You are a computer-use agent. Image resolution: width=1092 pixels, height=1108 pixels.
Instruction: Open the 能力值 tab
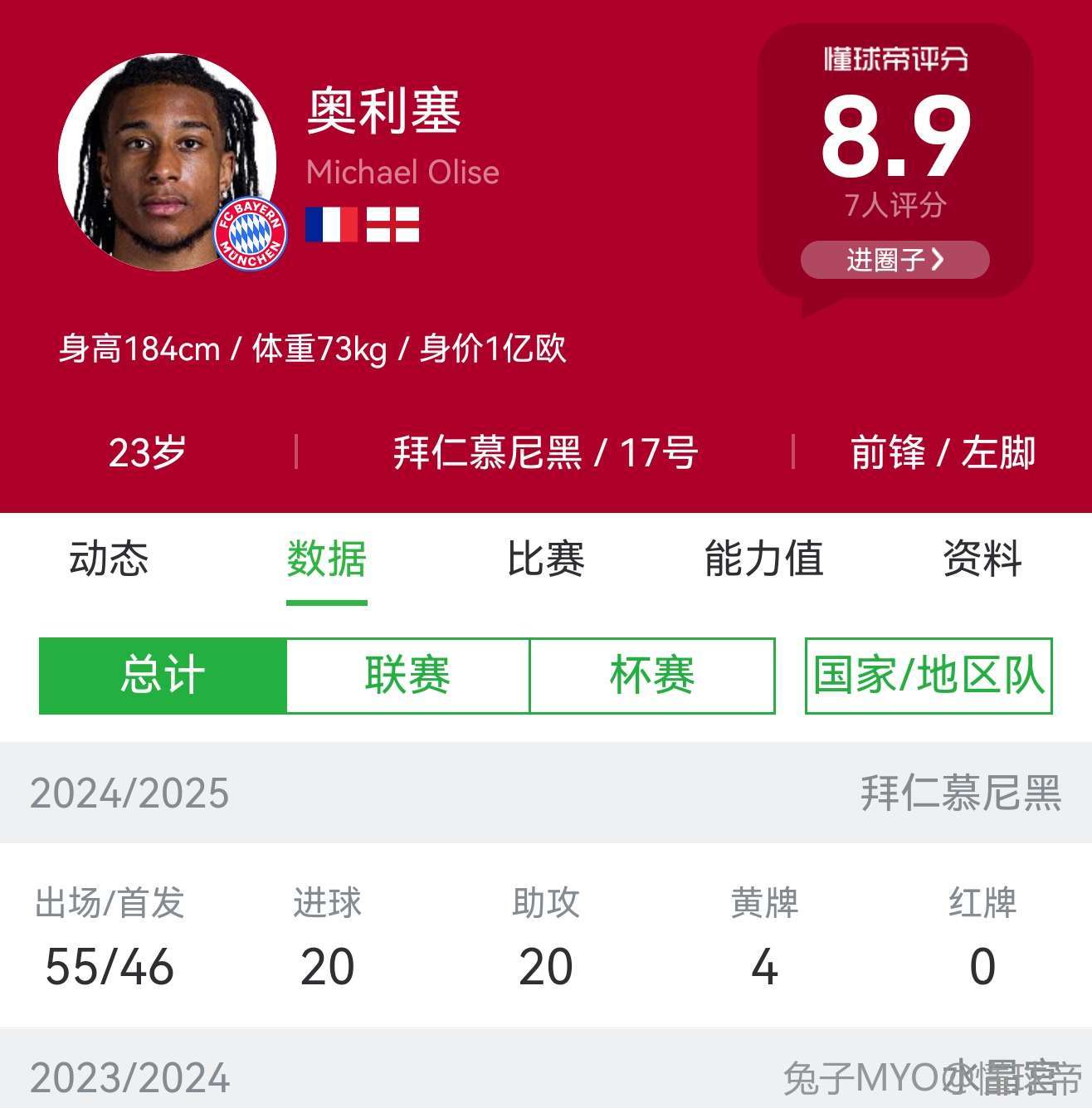[763, 558]
